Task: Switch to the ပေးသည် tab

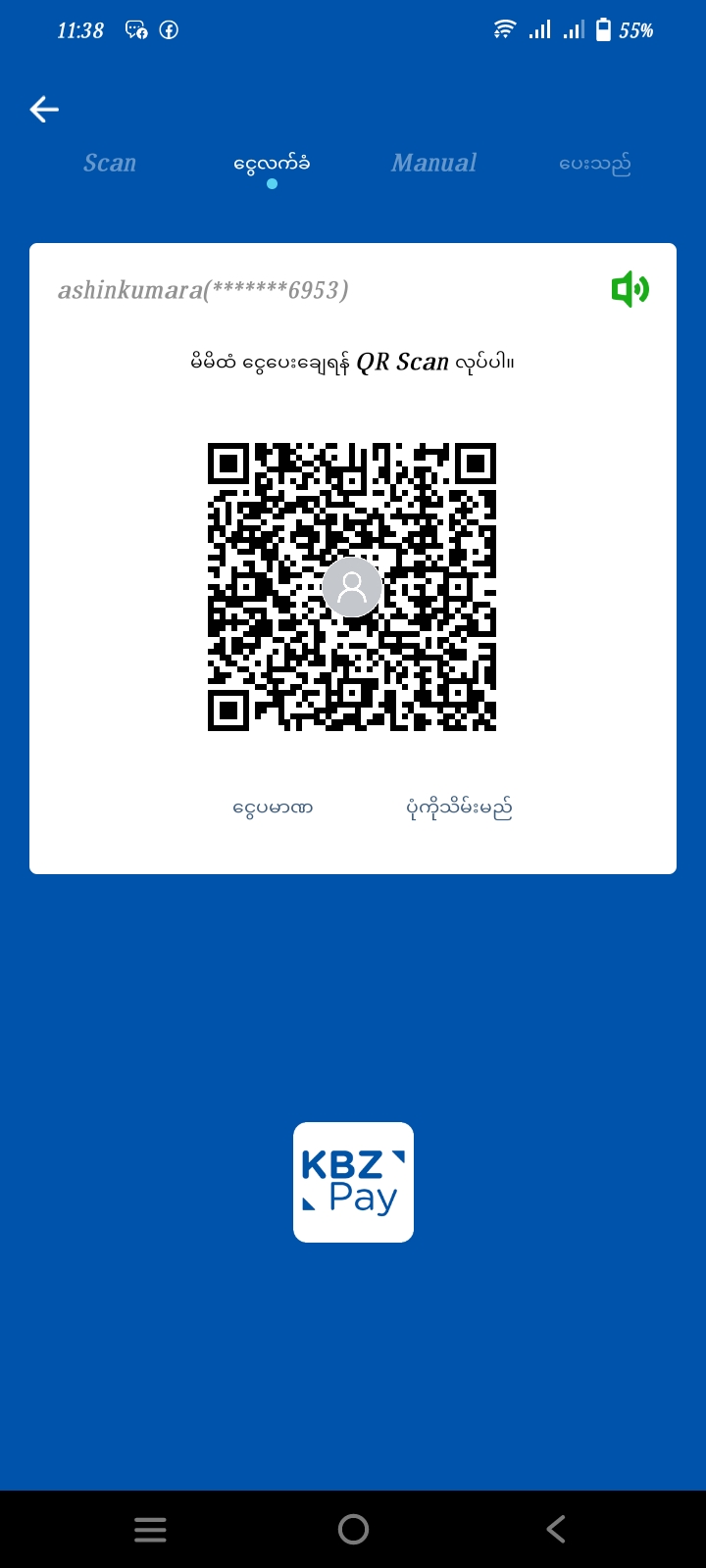Action: coord(594,163)
